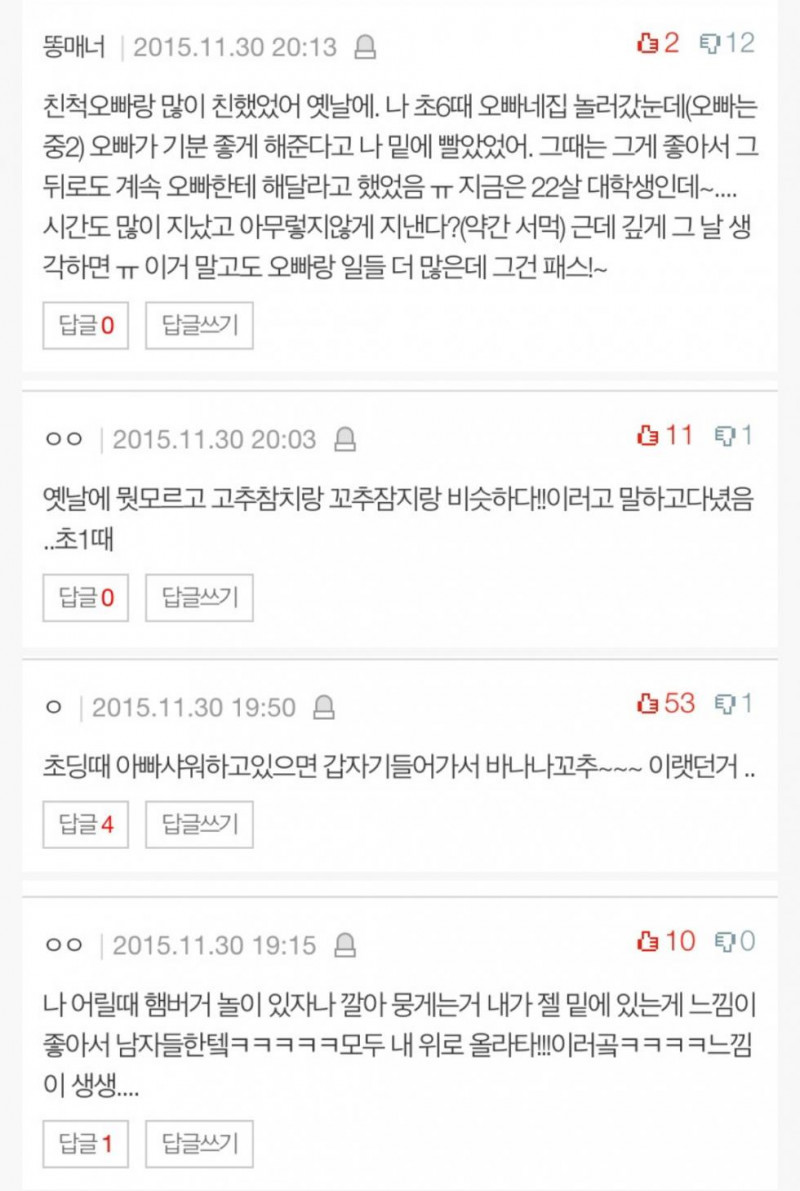Tap the report icon beside the 19:15 timestamp

pos(344,945)
